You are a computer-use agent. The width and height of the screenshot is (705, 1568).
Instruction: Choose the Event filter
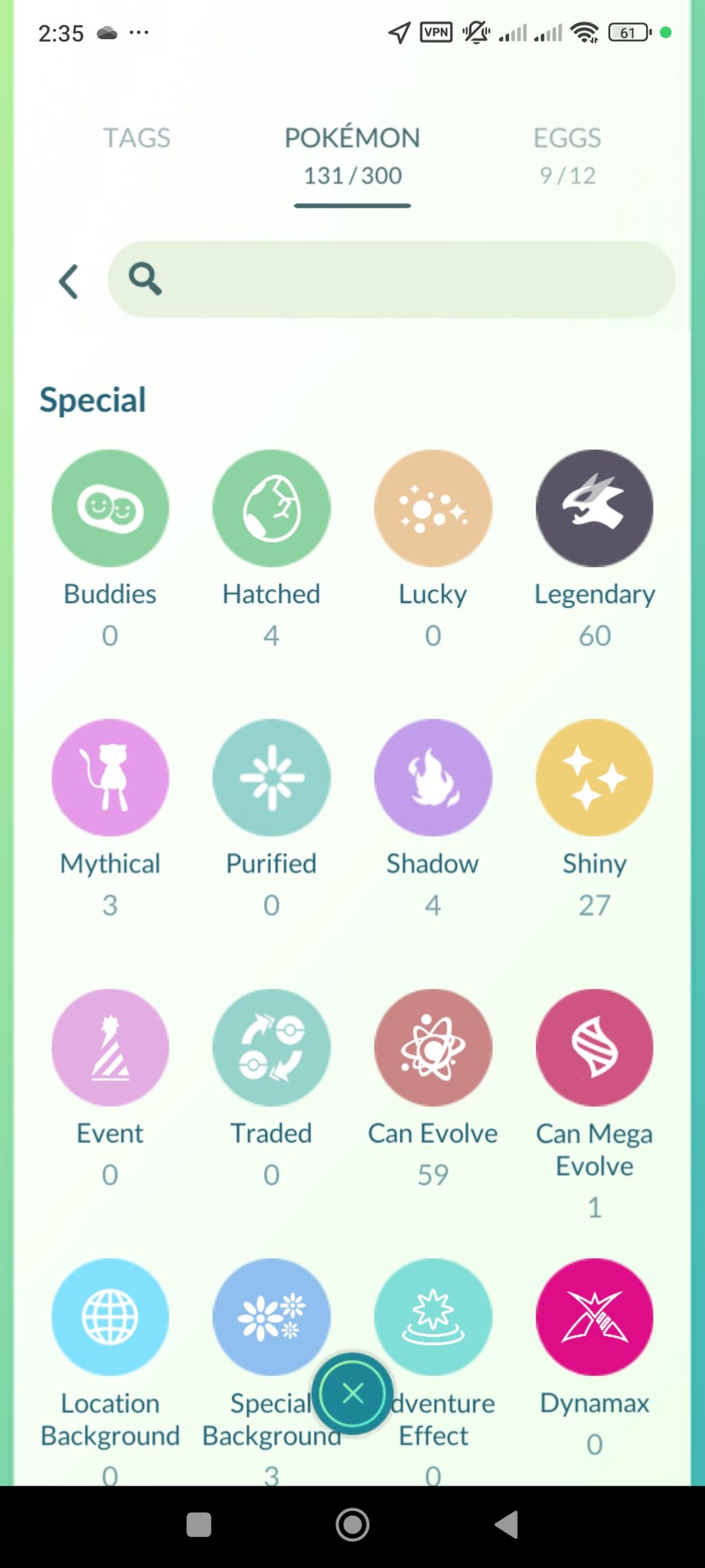coord(110,1047)
